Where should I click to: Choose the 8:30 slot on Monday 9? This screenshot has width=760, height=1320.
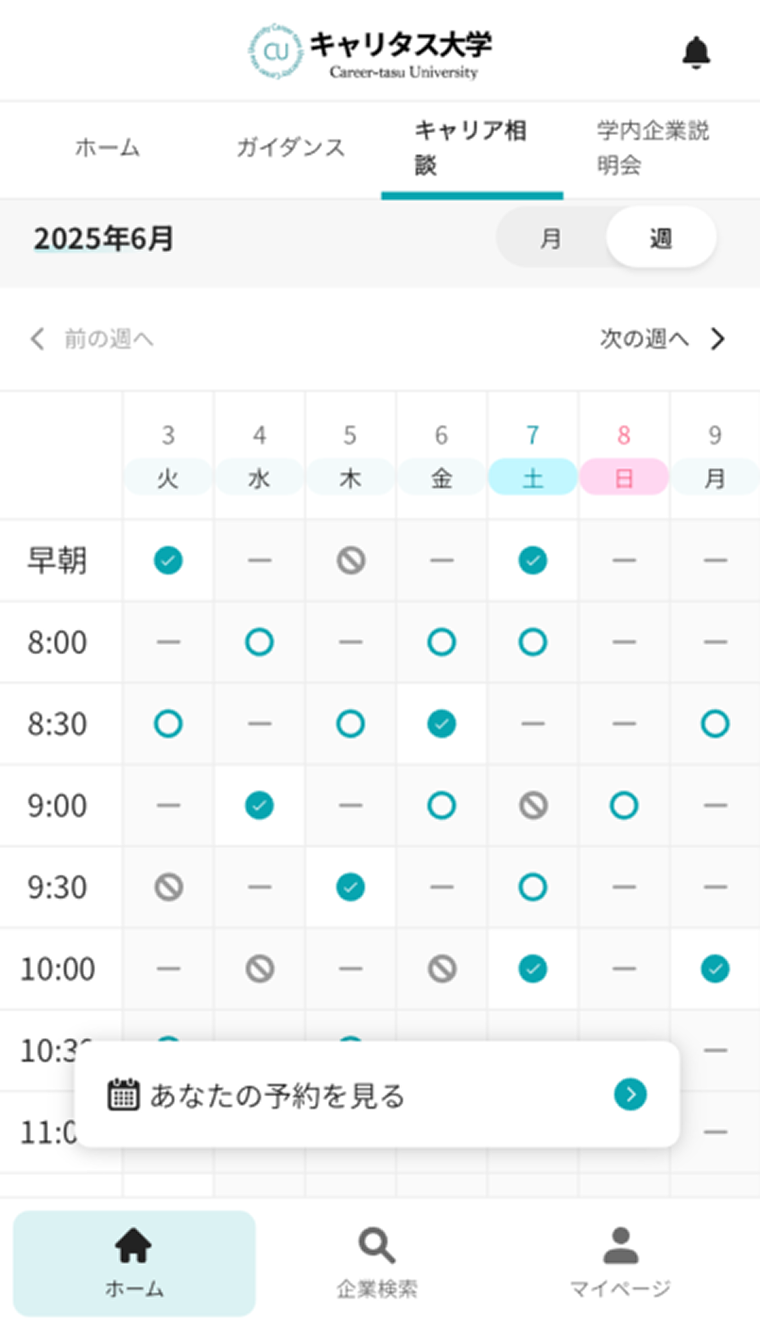coord(715,724)
